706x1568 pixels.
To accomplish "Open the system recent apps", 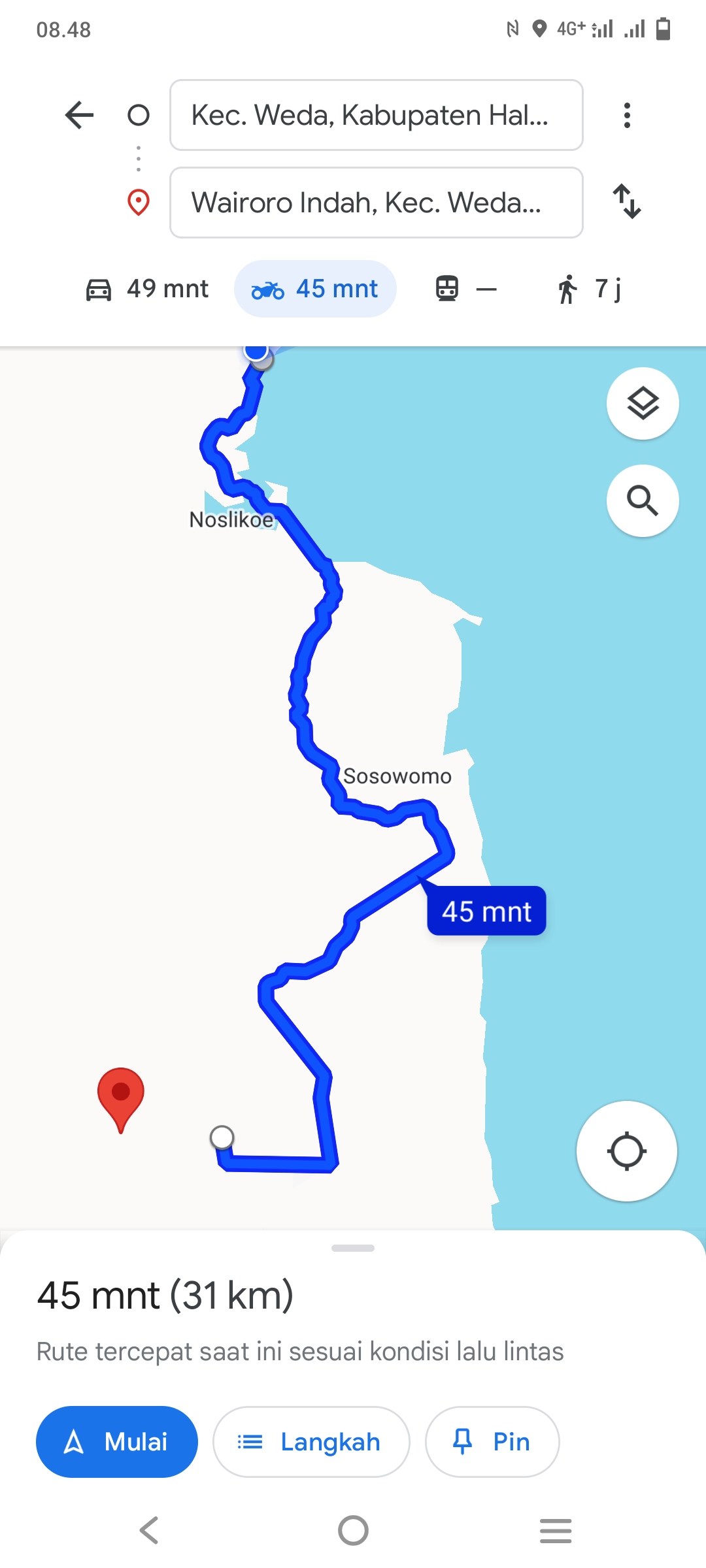I will click(556, 1530).
